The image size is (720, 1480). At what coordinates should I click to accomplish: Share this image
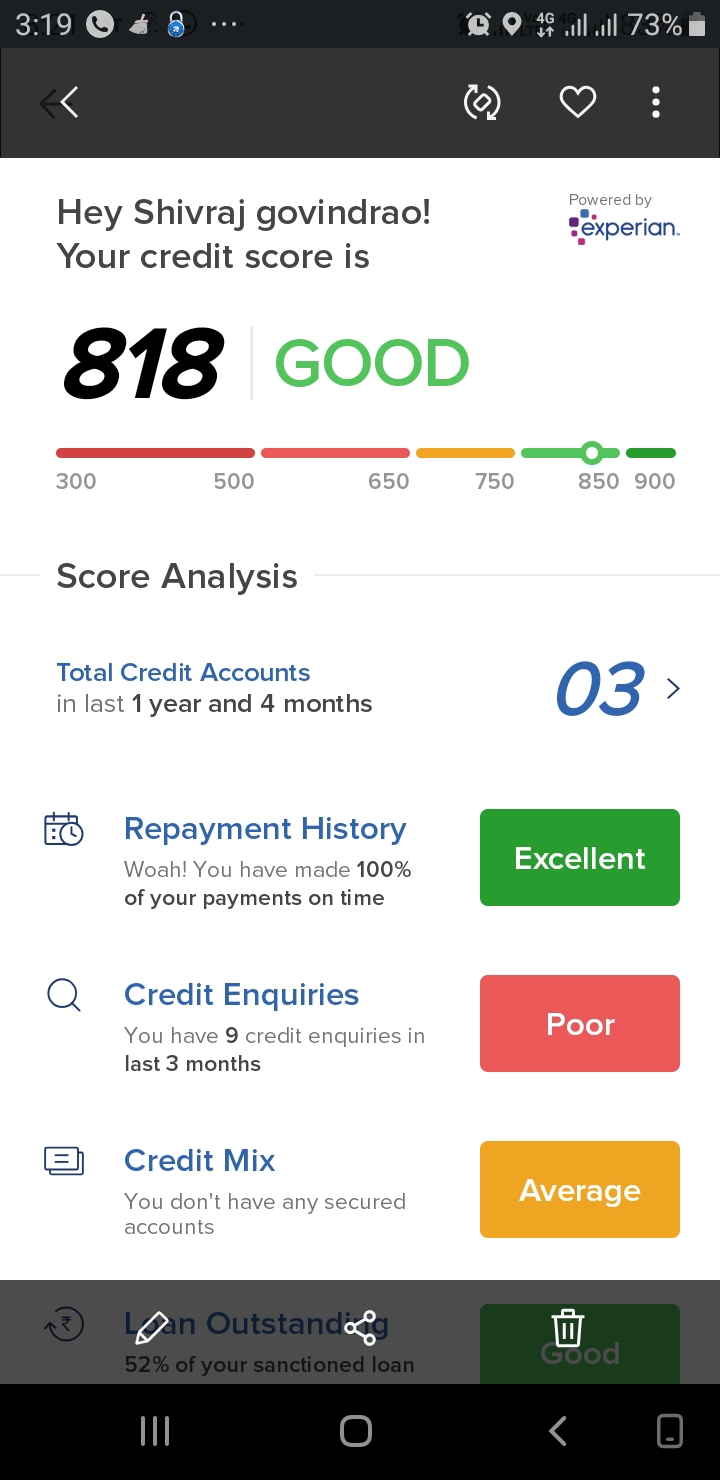tap(360, 1328)
